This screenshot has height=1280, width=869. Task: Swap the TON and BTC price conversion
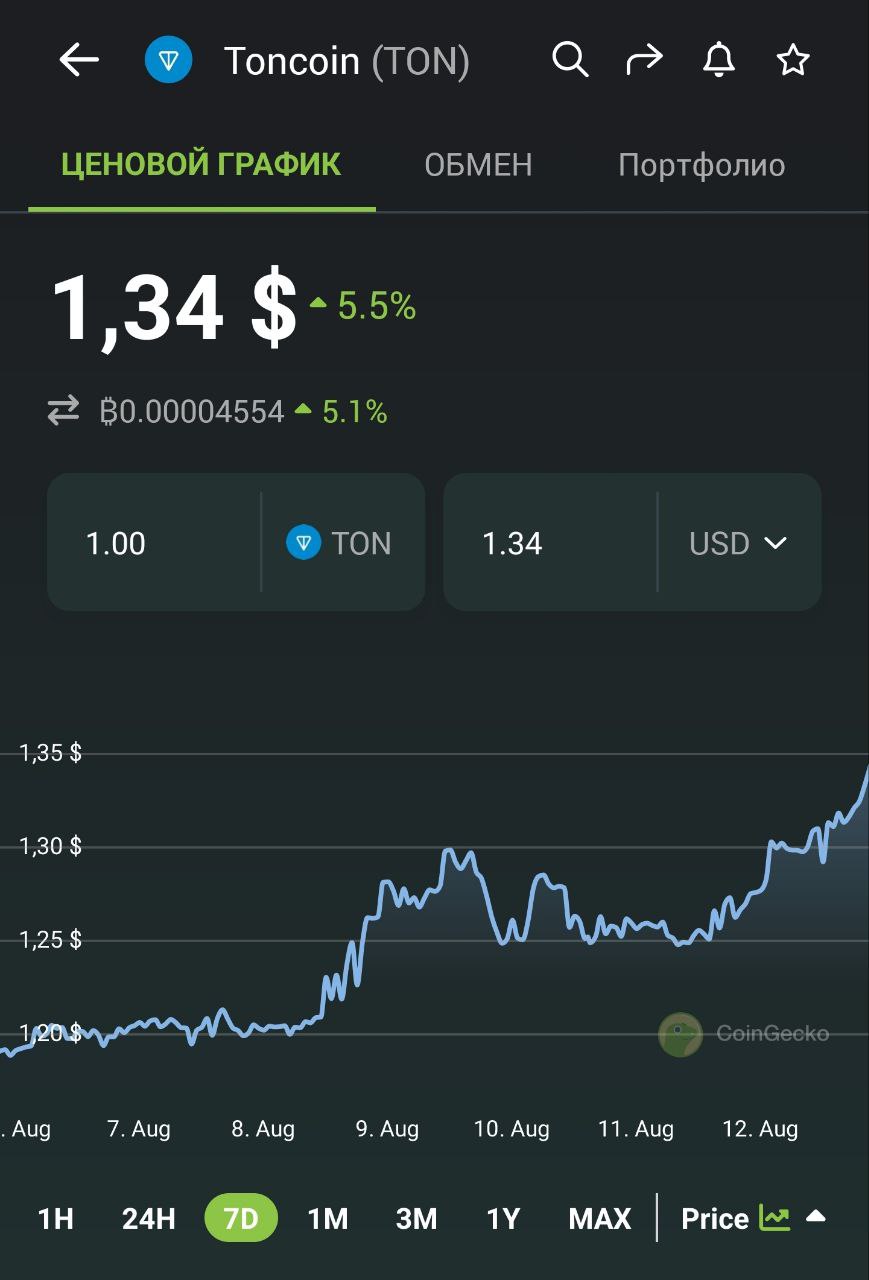pyautogui.click(x=63, y=411)
